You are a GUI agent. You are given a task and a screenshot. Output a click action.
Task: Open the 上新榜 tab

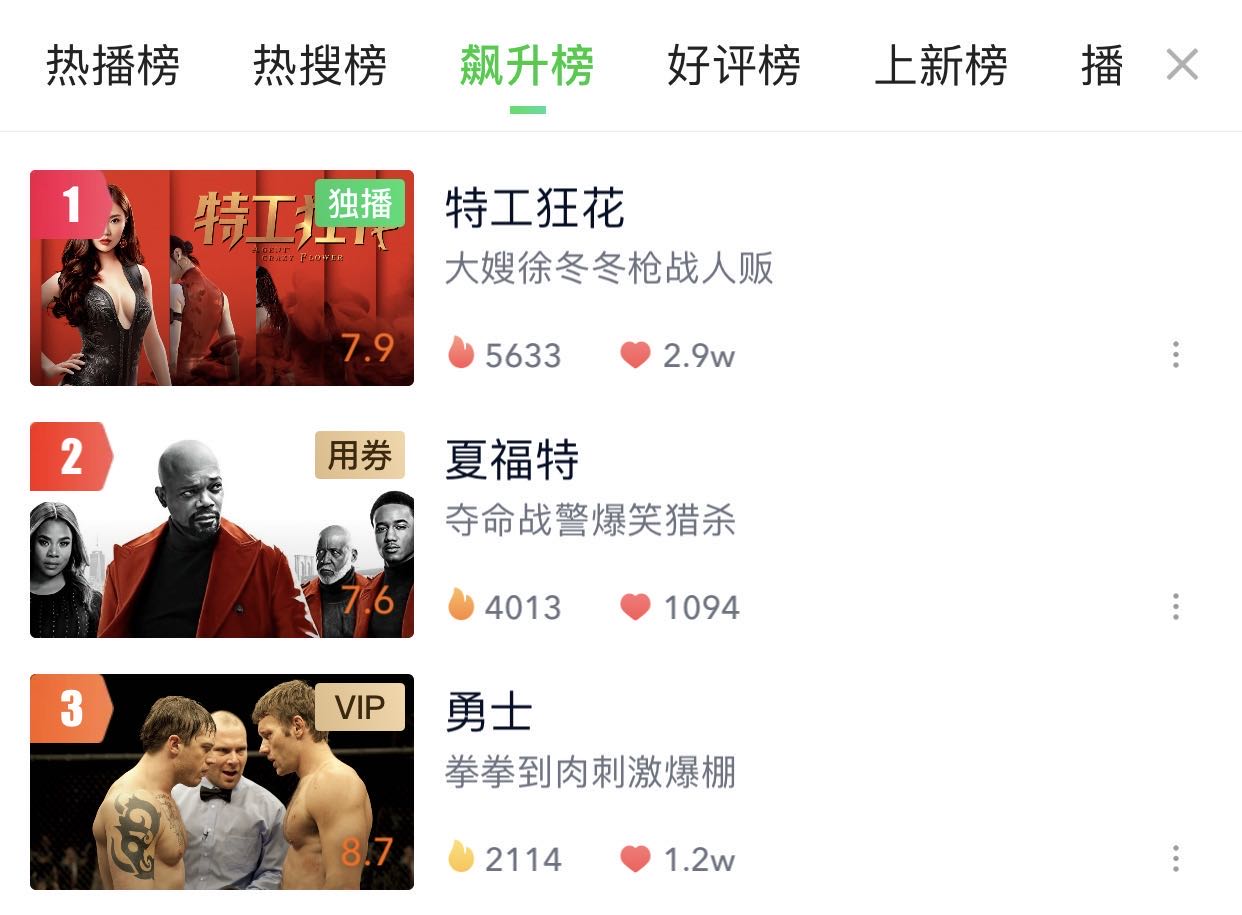(941, 67)
